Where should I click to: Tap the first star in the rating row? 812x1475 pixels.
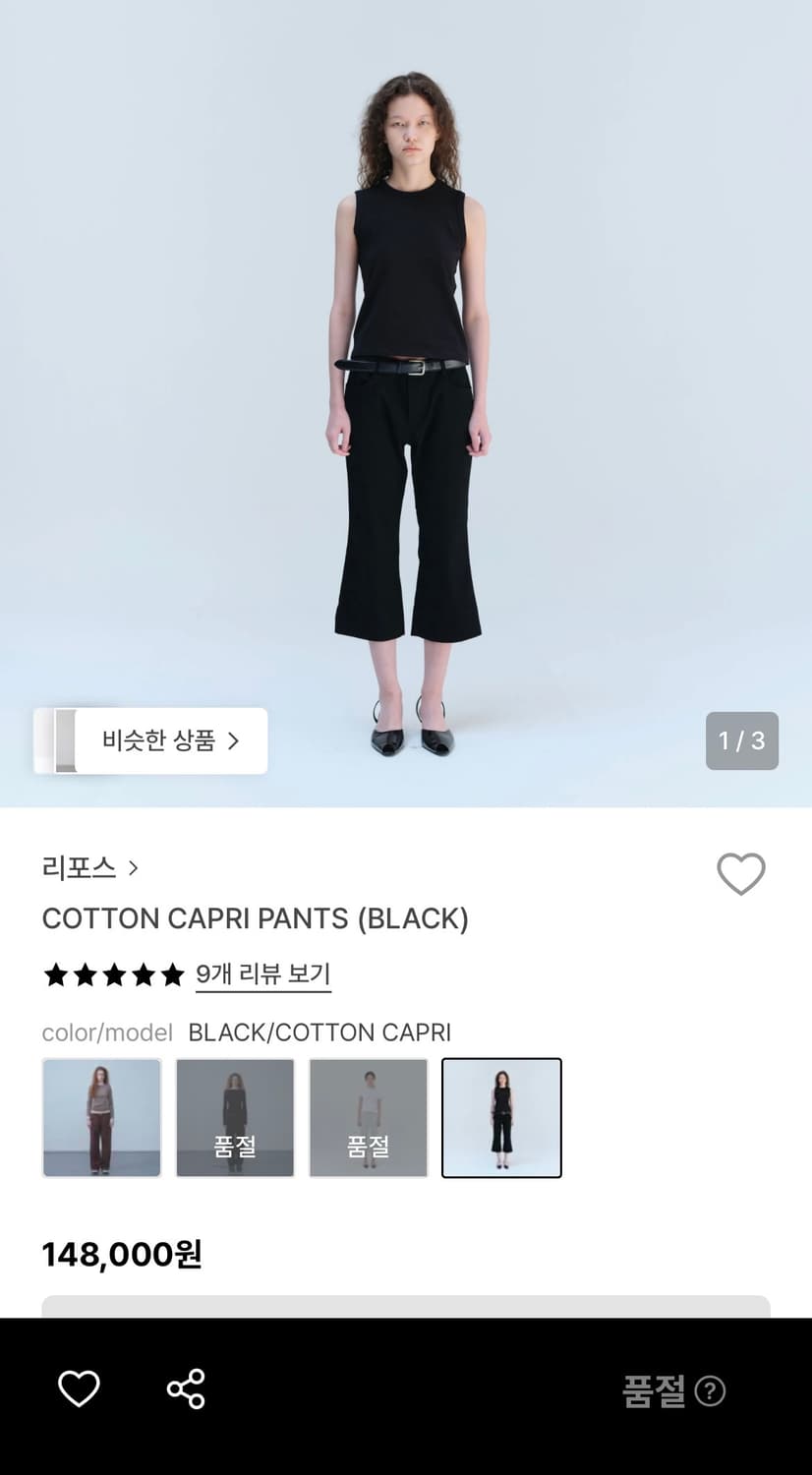[x=55, y=974]
